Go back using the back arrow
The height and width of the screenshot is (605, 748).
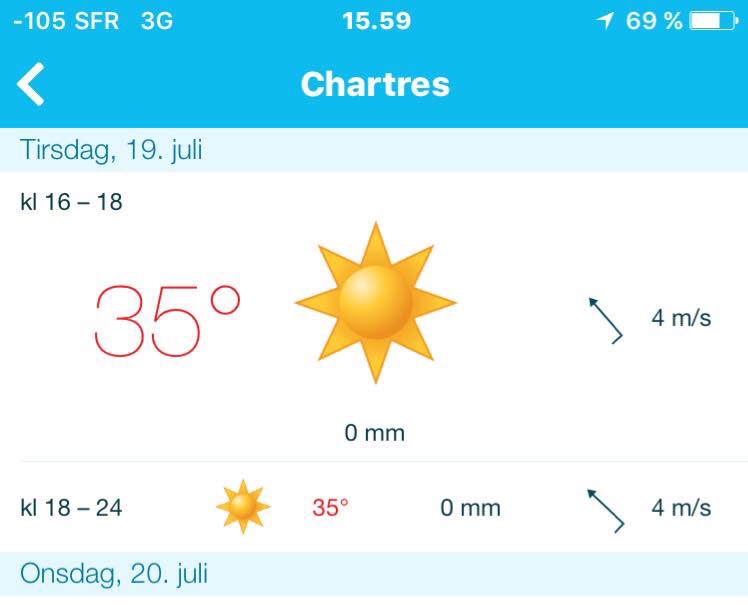click(32, 84)
